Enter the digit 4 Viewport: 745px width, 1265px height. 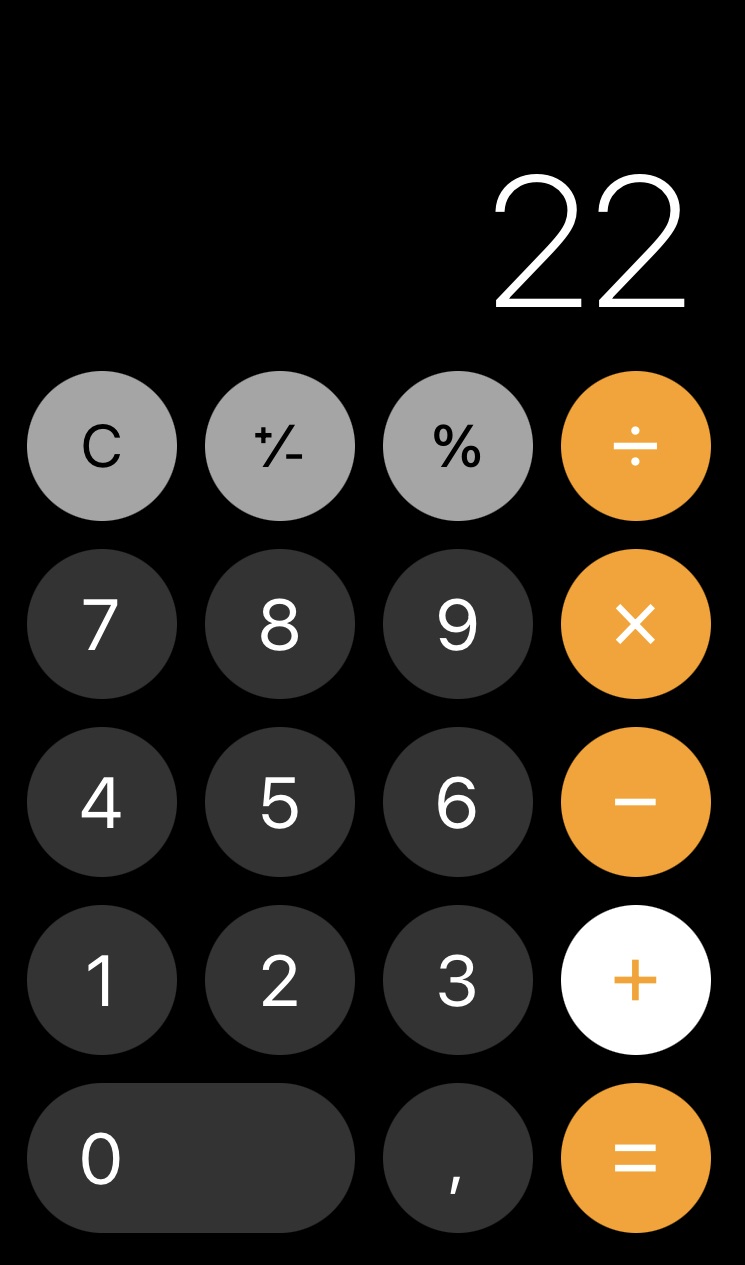tap(102, 802)
